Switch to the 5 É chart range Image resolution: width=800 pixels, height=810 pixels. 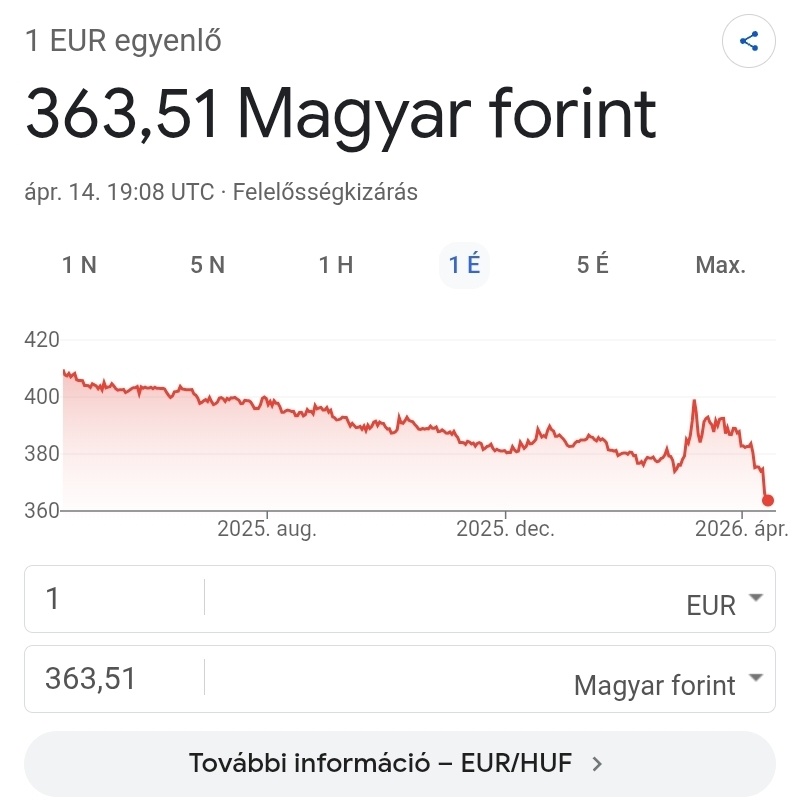pyautogui.click(x=592, y=265)
